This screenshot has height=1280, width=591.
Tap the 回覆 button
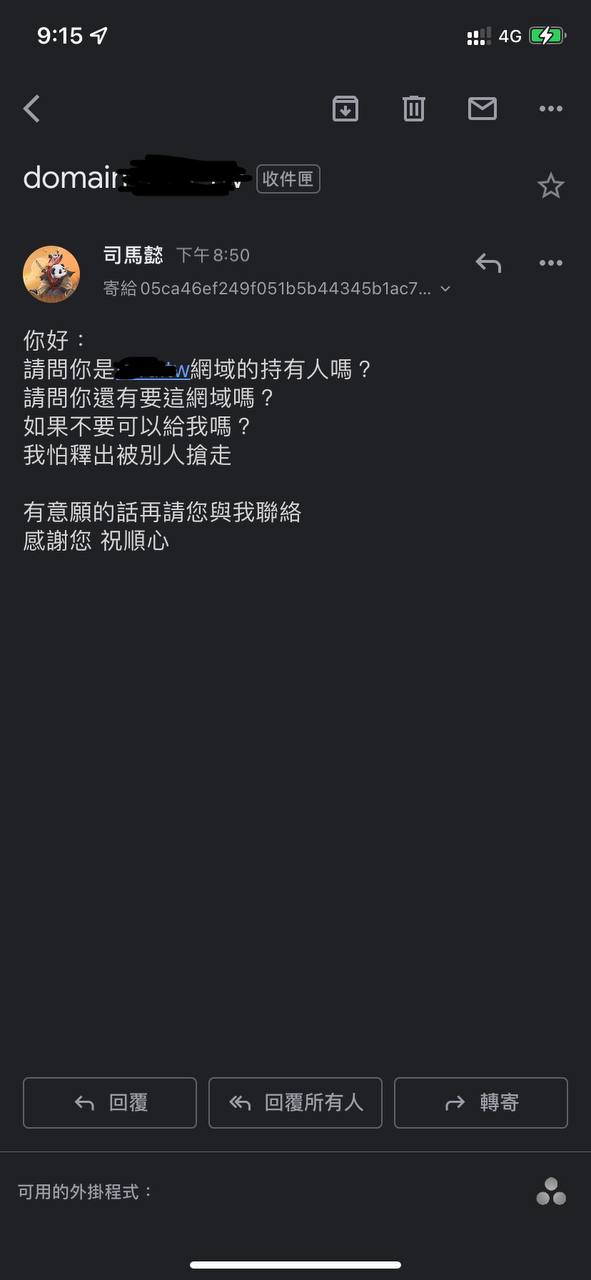coord(110,1102)
